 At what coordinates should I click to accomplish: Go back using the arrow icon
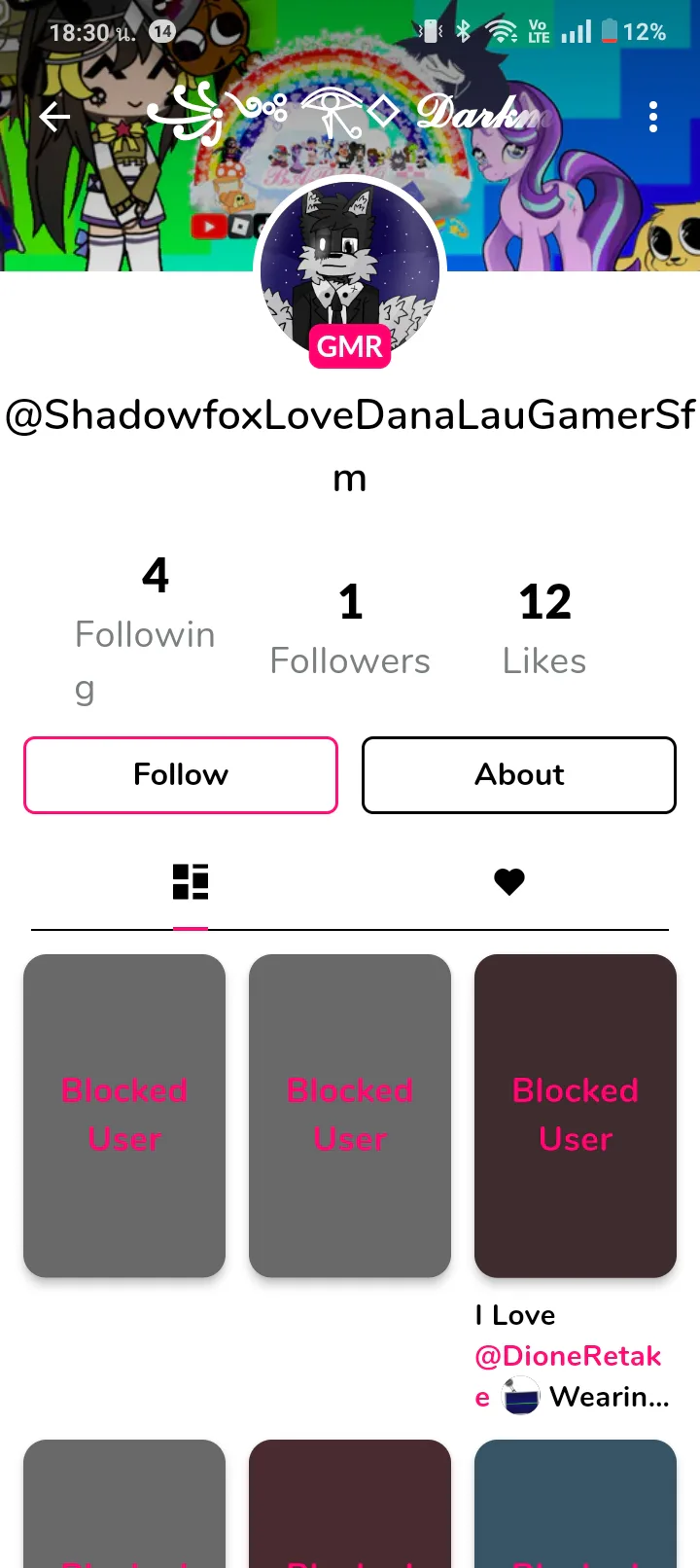54,117
